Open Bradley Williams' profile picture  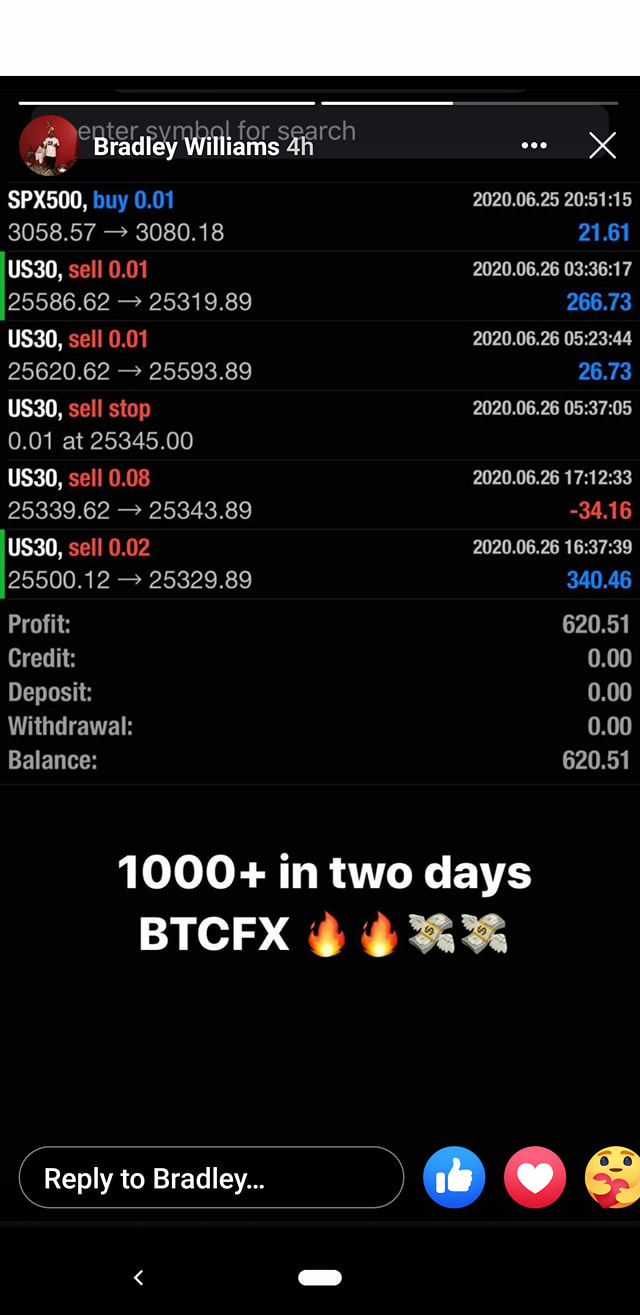(x=48, y=145)
